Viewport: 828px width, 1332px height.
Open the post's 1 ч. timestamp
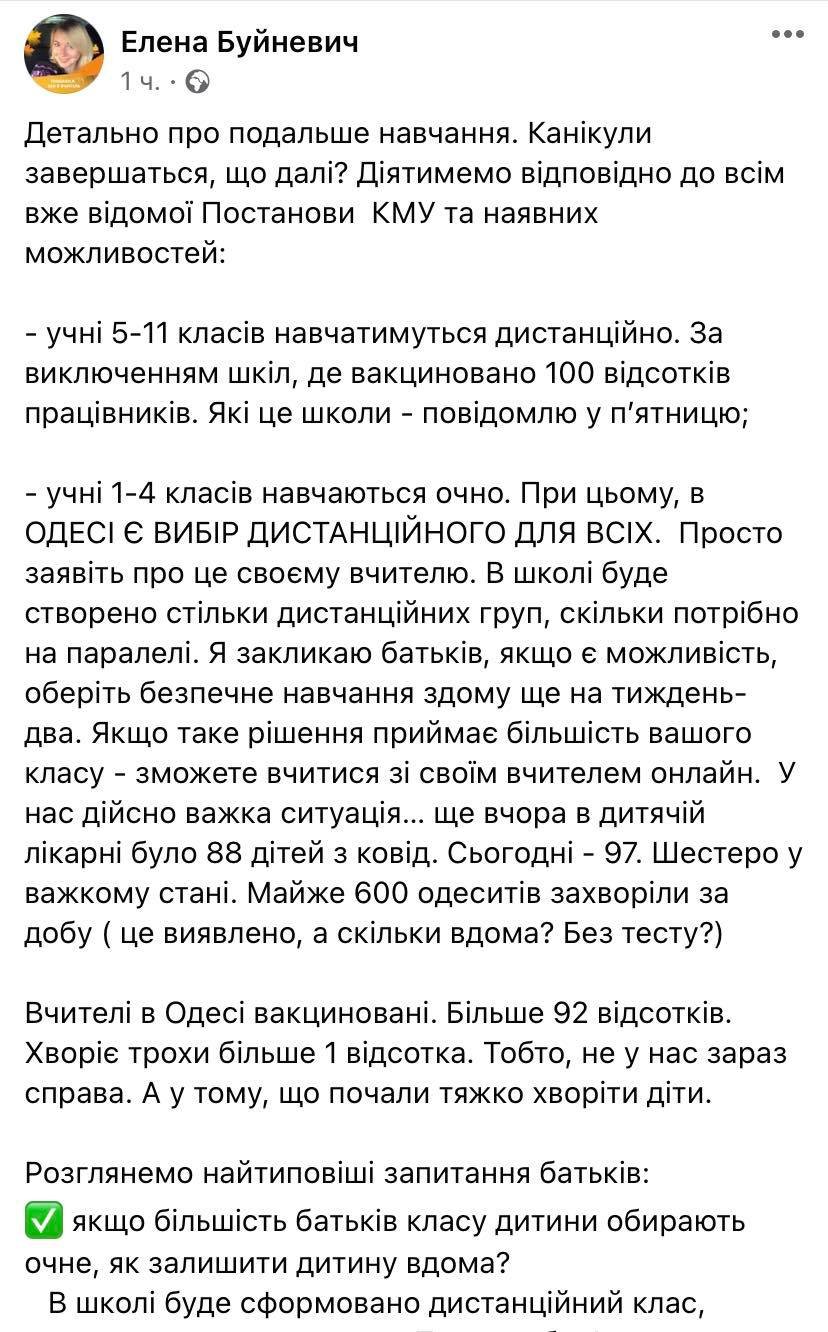coord(140,81)
